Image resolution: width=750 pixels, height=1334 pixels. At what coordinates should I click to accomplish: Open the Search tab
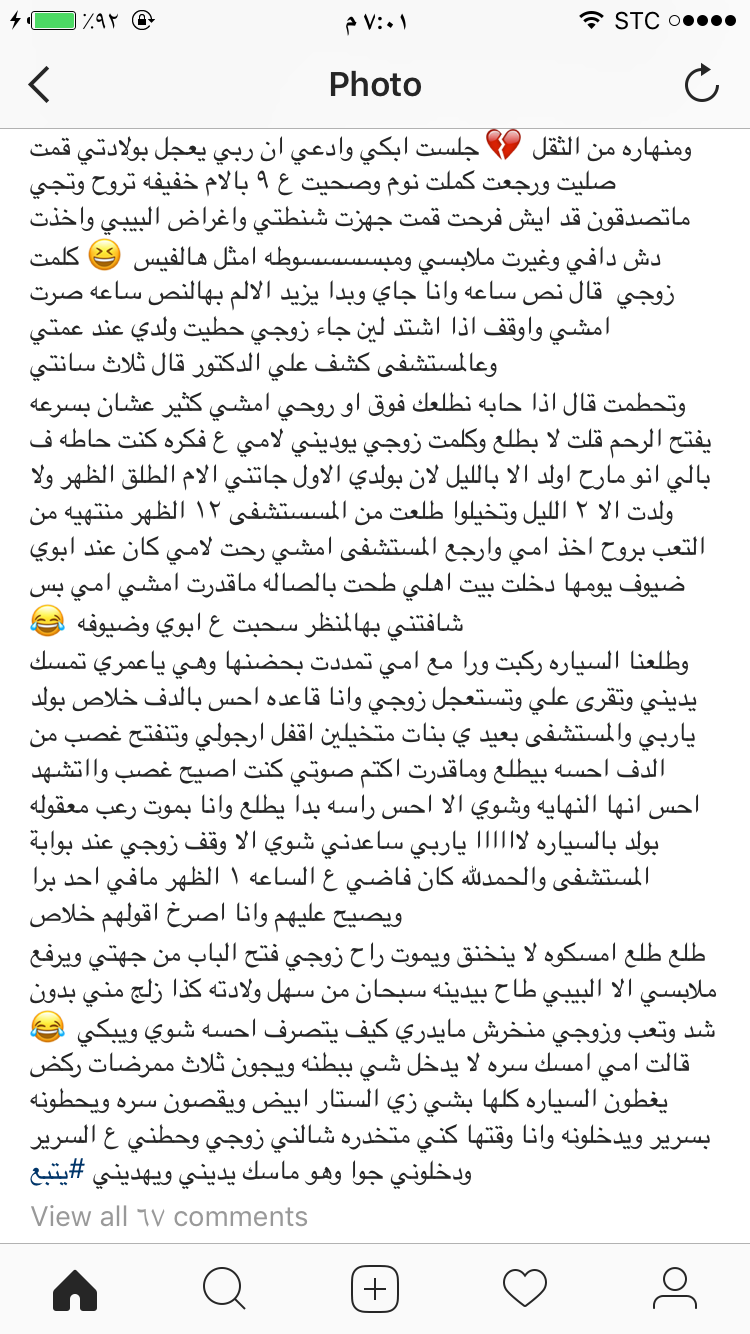pyautogui.click(x=225, y=1289)
